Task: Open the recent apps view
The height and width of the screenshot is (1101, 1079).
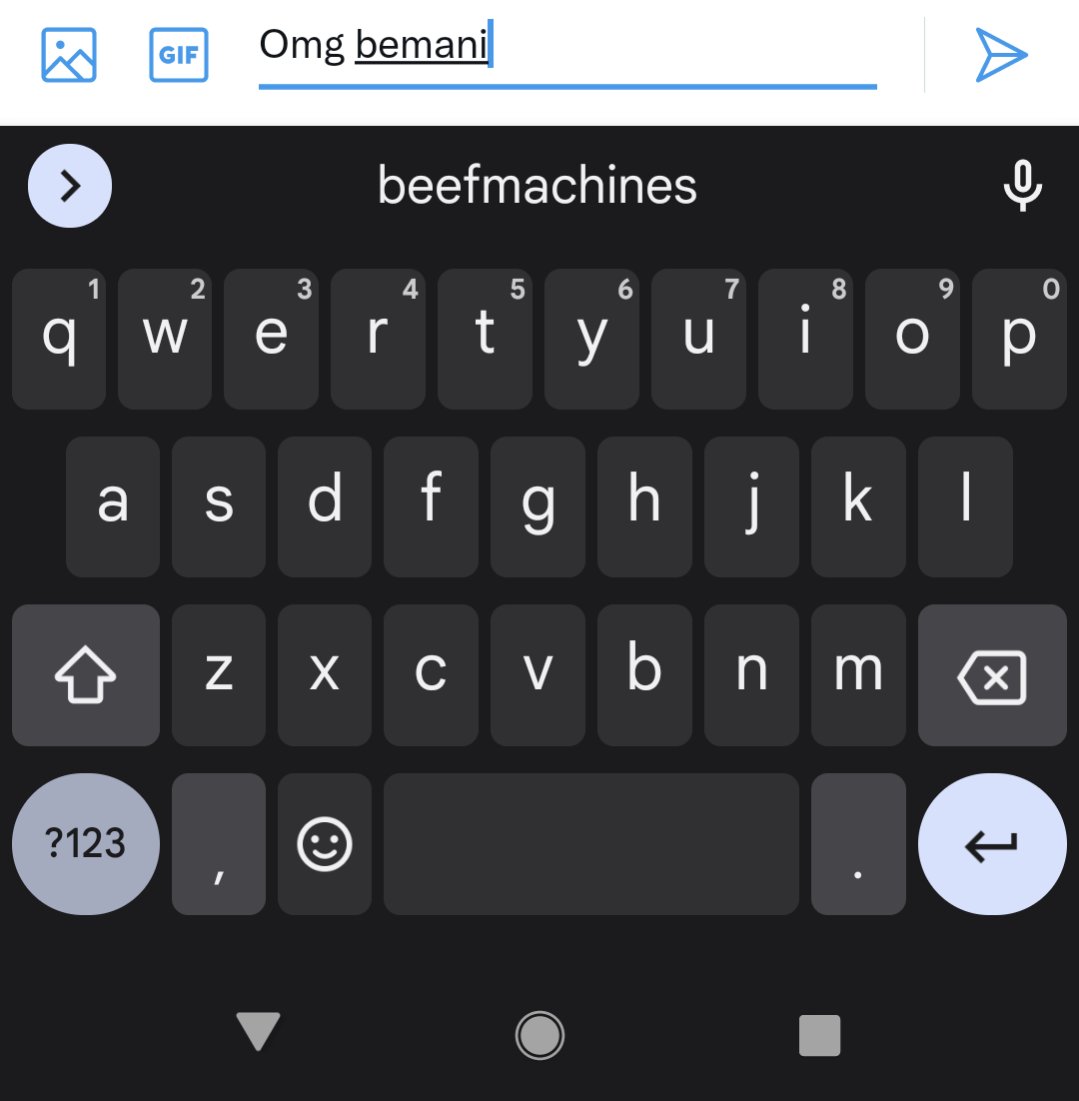Action: (x=819, y=1035)
